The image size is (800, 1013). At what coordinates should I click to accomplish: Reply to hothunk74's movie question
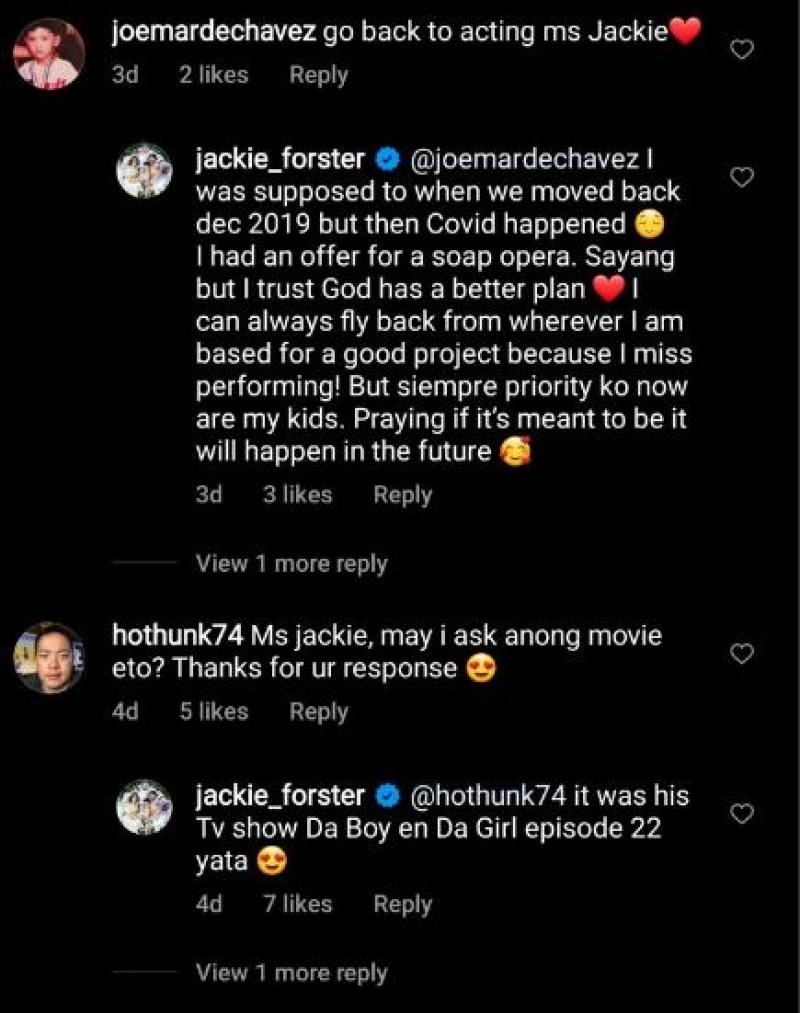coord(318,712)
